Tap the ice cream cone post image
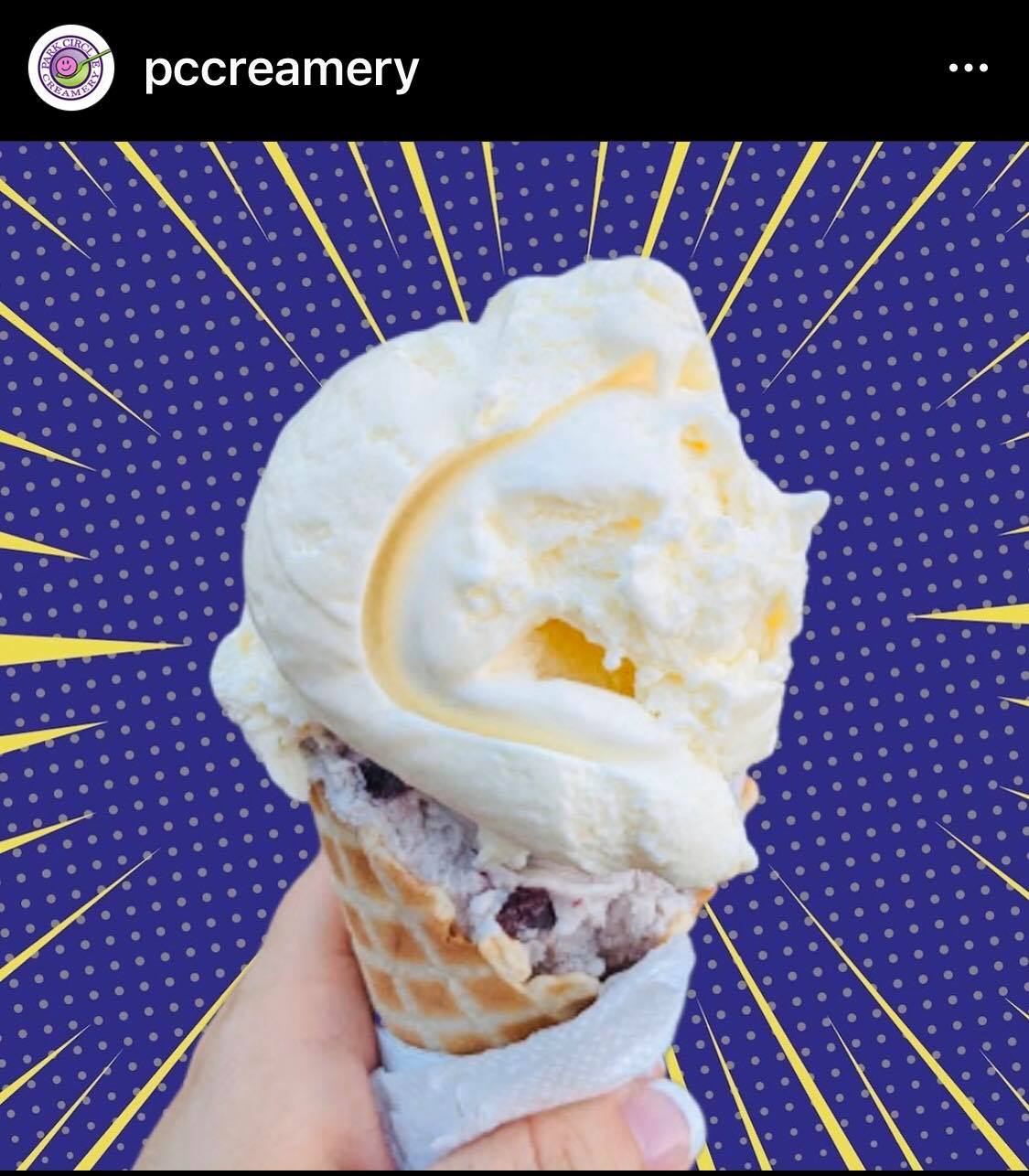The image size is (1029, 1176). (514, 658)
